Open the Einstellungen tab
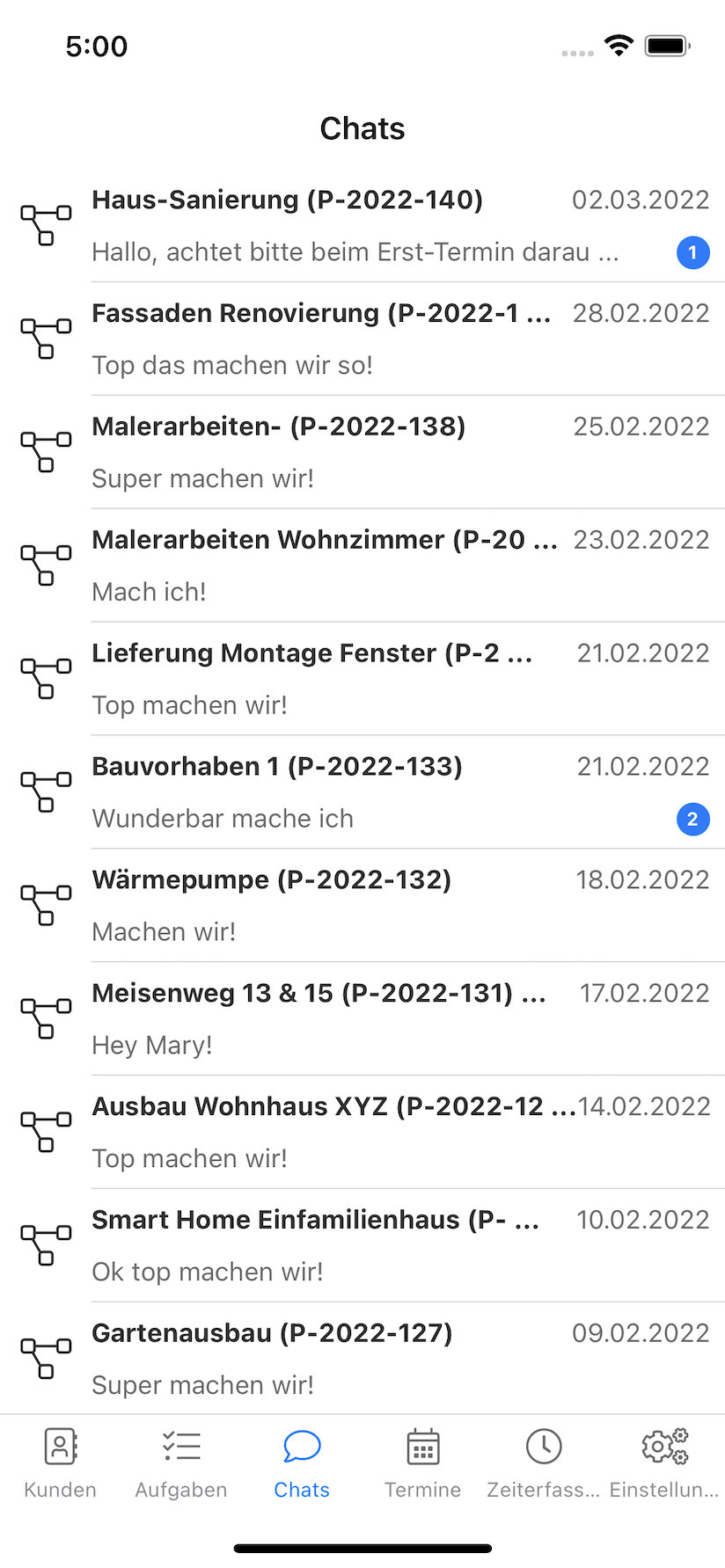Image resolution: width=725 pixels, height=1568 pixels. click(664, 1464)
